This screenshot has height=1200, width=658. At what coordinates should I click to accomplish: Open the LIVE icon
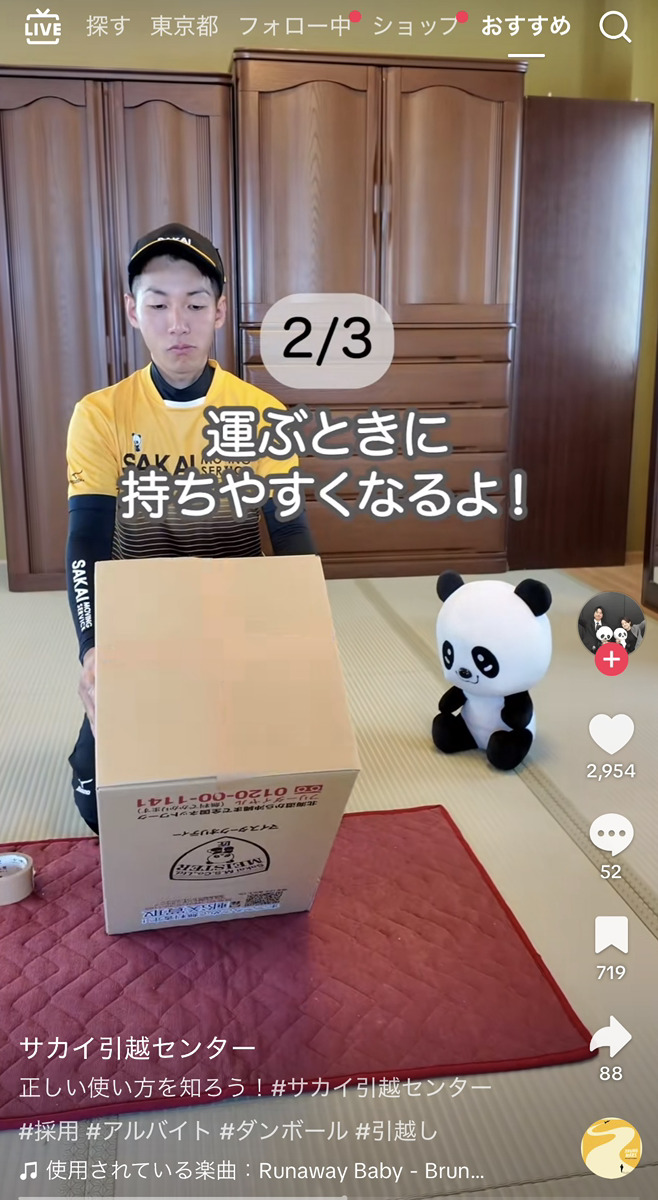[x=42, y=27]
